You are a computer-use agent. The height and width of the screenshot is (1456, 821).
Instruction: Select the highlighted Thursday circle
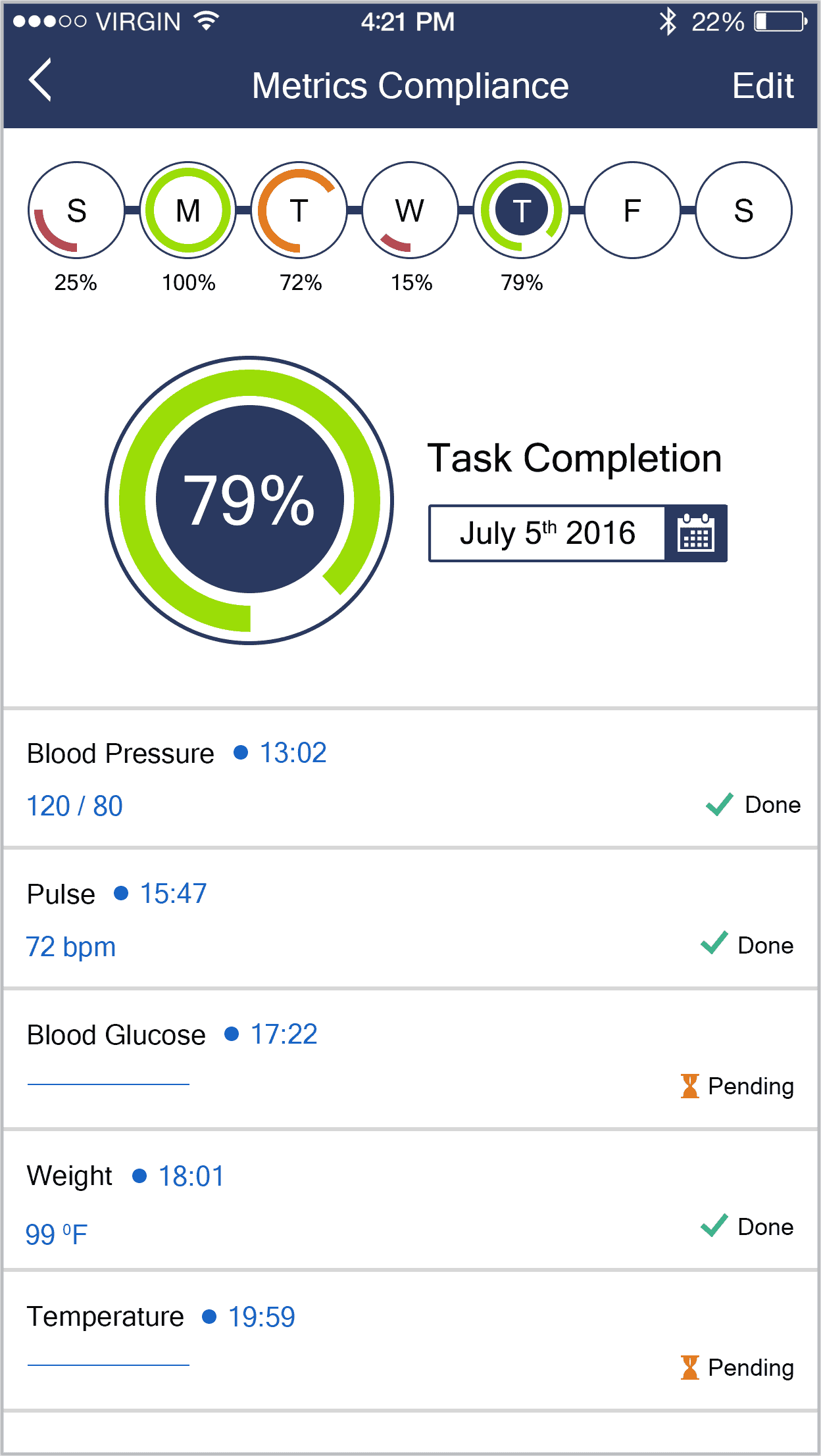click(x=520, y=210)
